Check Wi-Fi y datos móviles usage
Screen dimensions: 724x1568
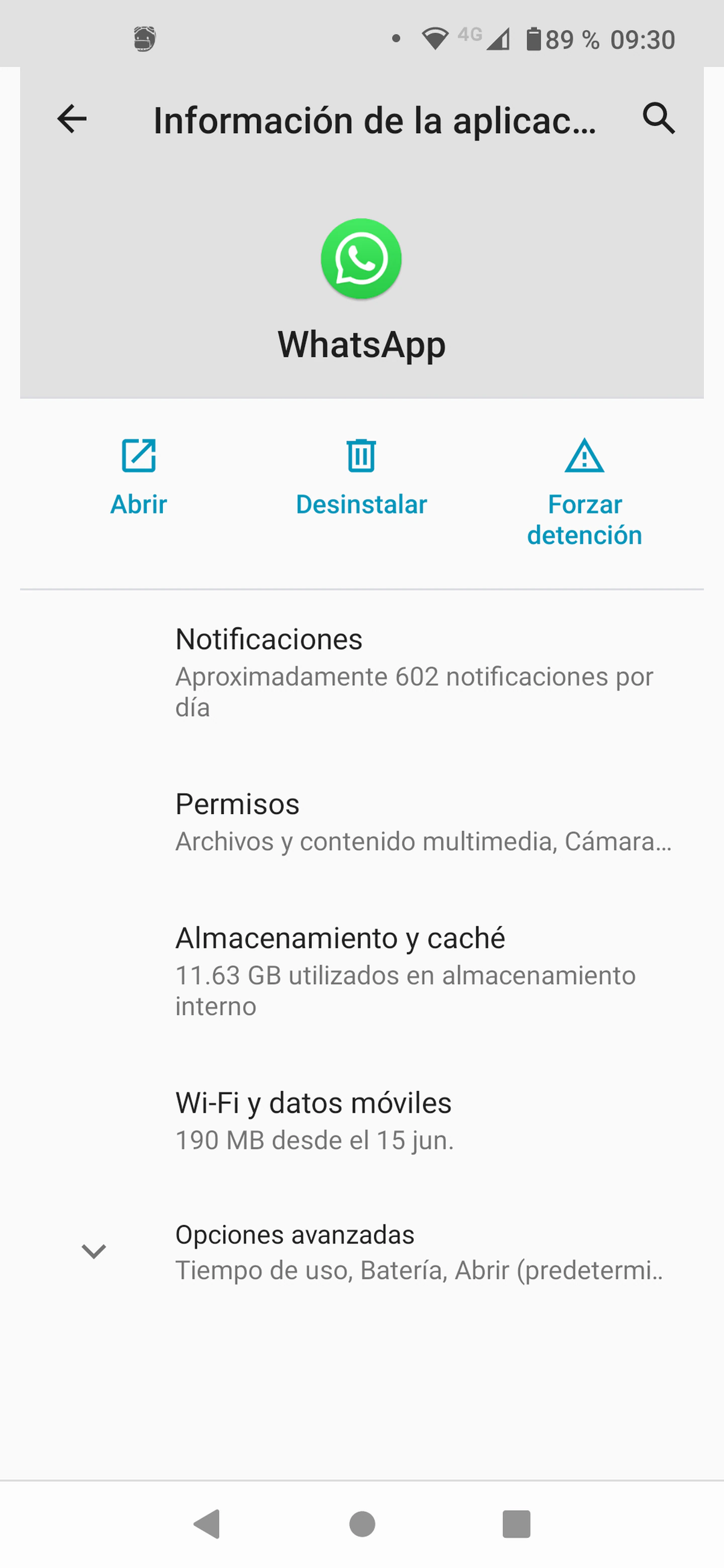pyautogui.click(x=414, y=1120)
